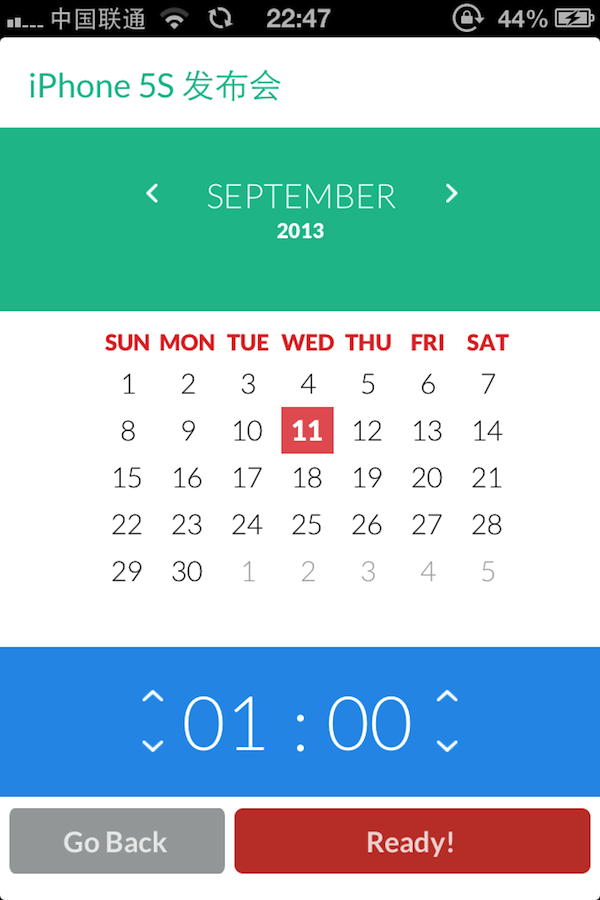Confirm with the Ready! button
The height and width of the screenshot is (900, 600).
point(411,841)
